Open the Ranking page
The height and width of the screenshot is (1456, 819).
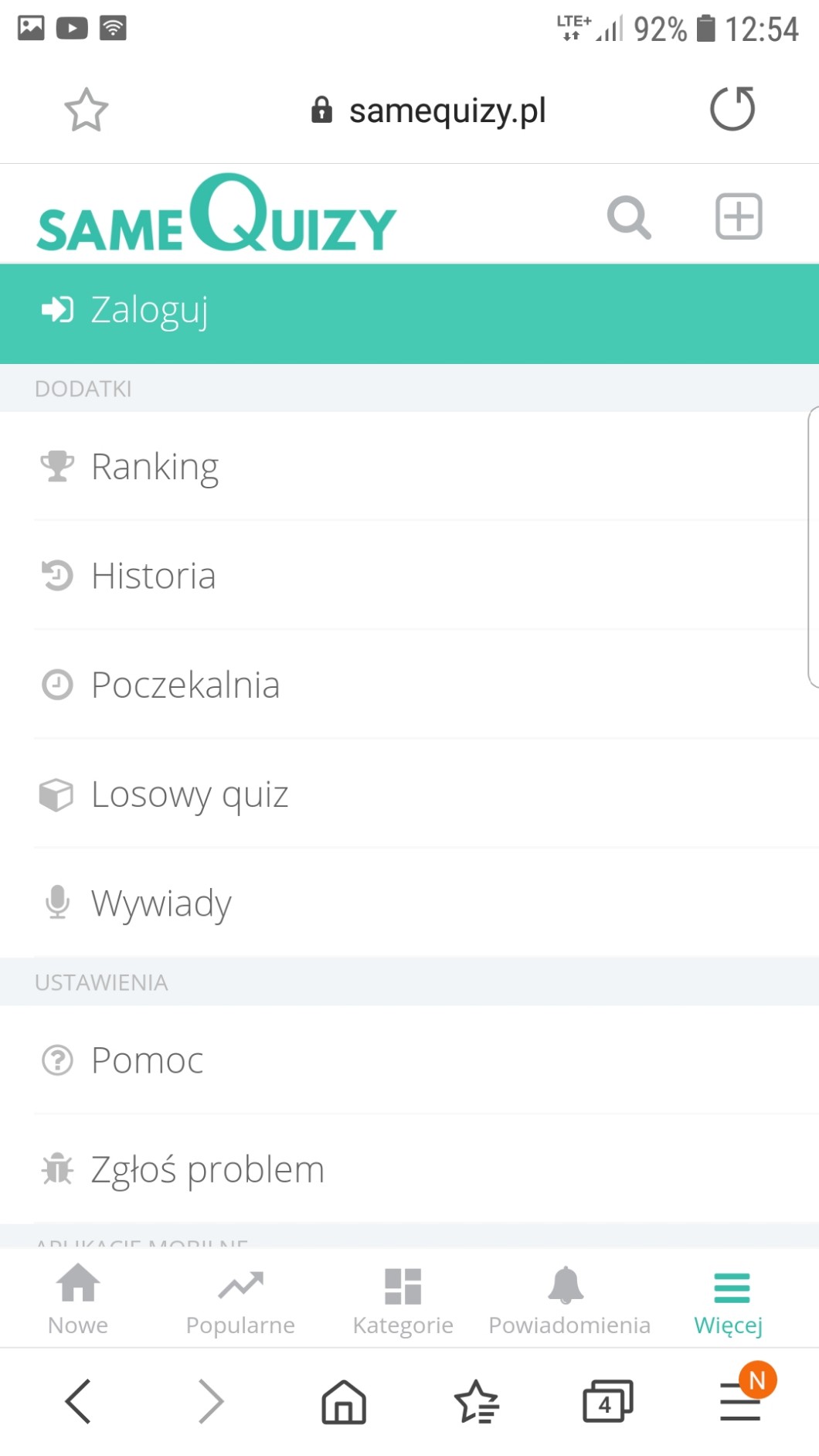click(x=155, y=467)
